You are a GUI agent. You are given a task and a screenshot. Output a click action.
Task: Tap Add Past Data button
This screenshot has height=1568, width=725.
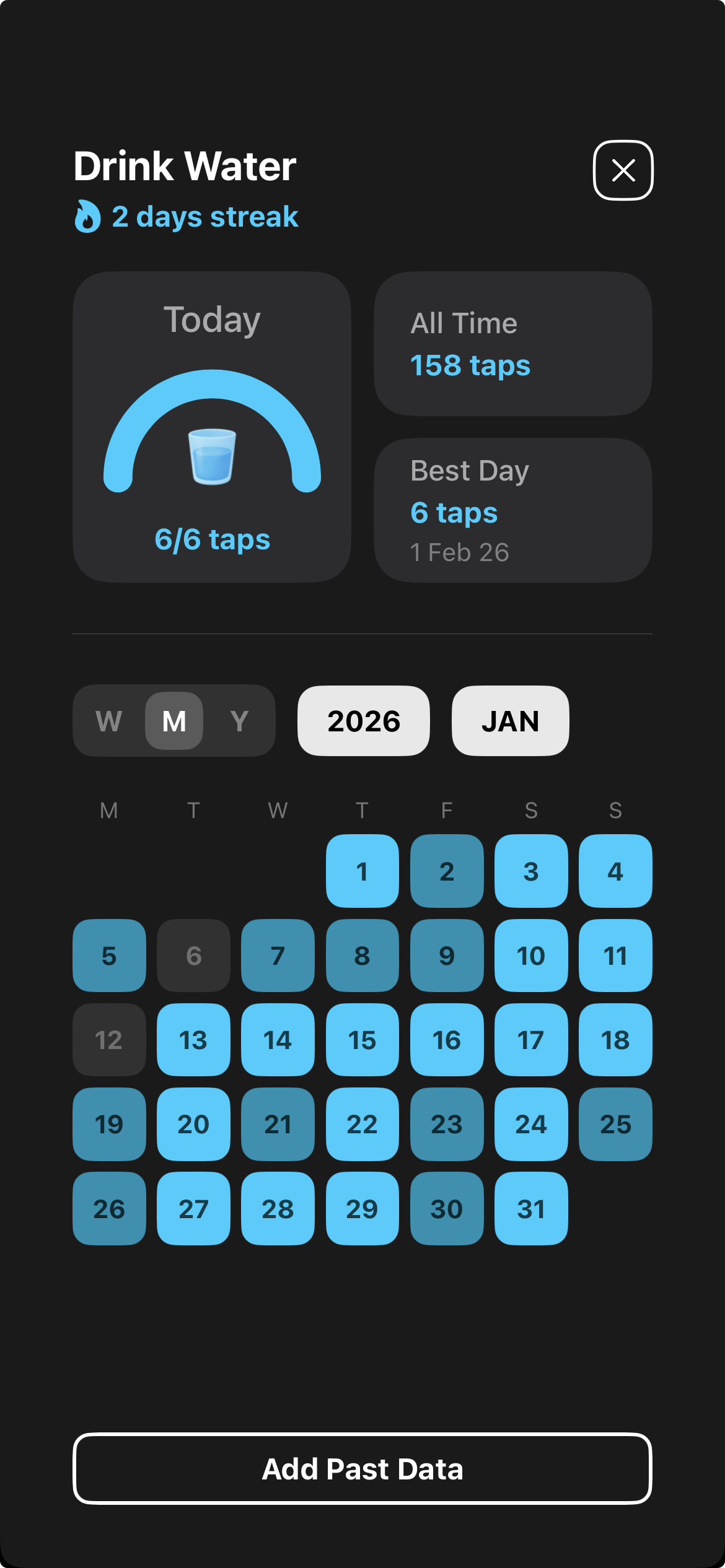tap(362, 1468)
